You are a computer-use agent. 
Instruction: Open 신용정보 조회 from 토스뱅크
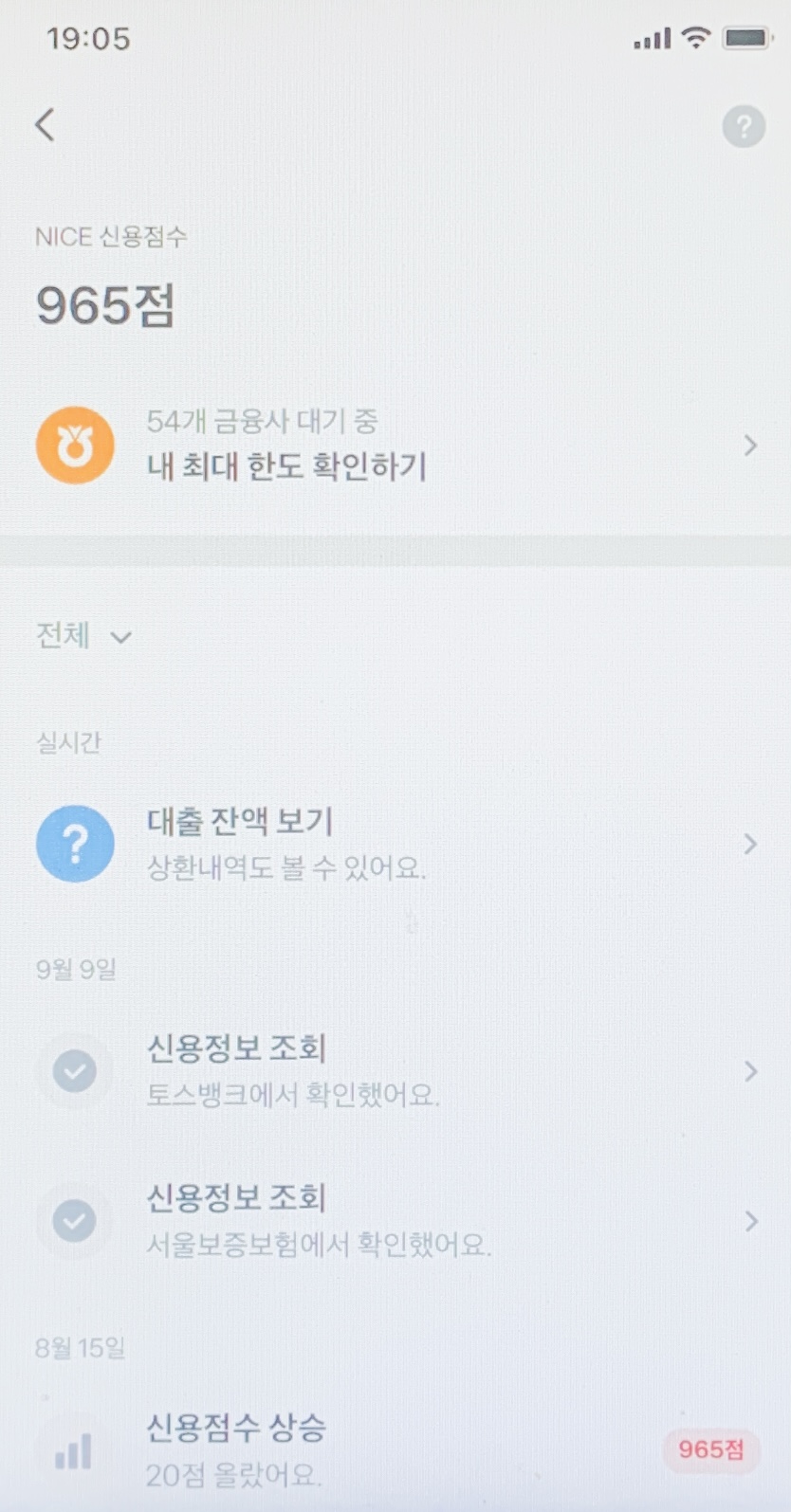pos(395,1071)
